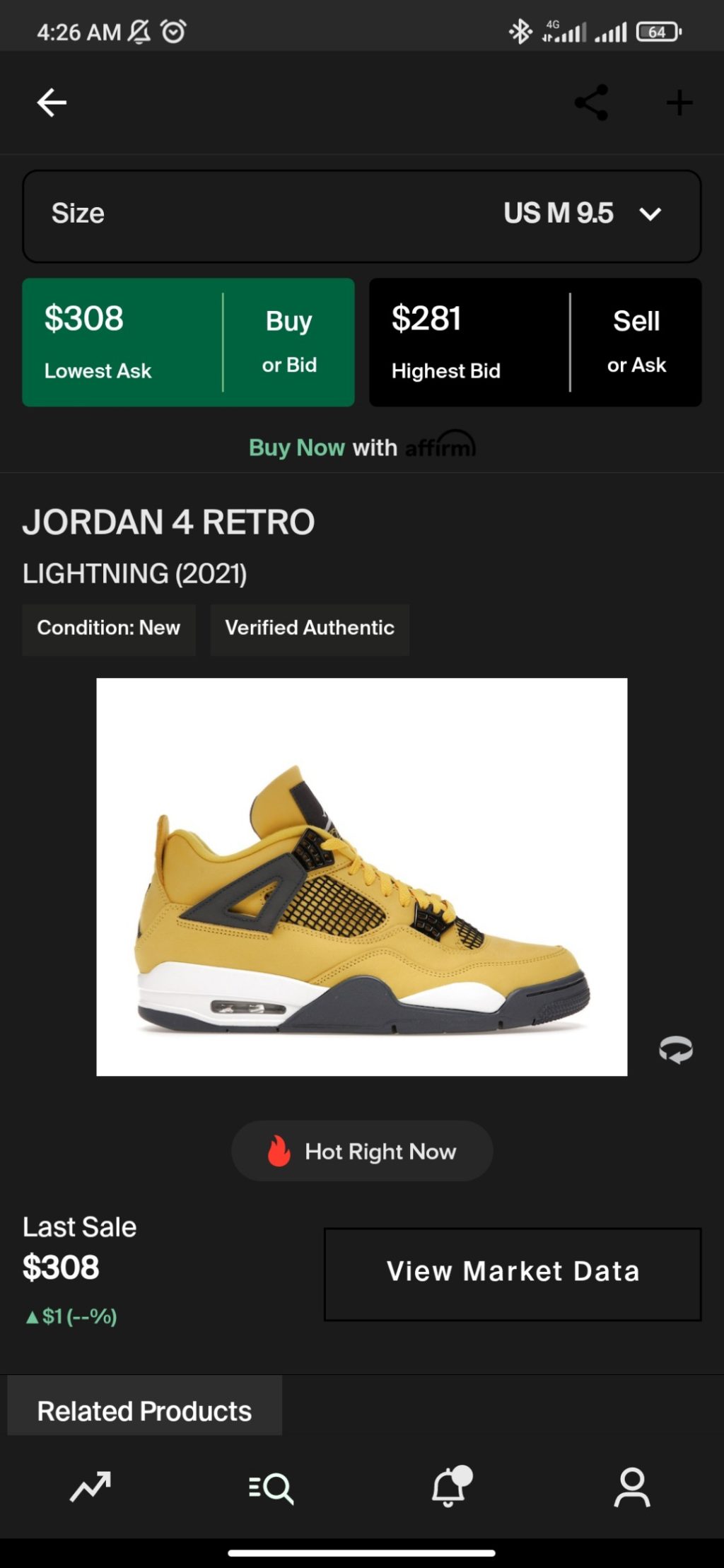Go to the account profile tab
The image size is (724, 1568).
pyautogui.click(x=631, y=1487)
